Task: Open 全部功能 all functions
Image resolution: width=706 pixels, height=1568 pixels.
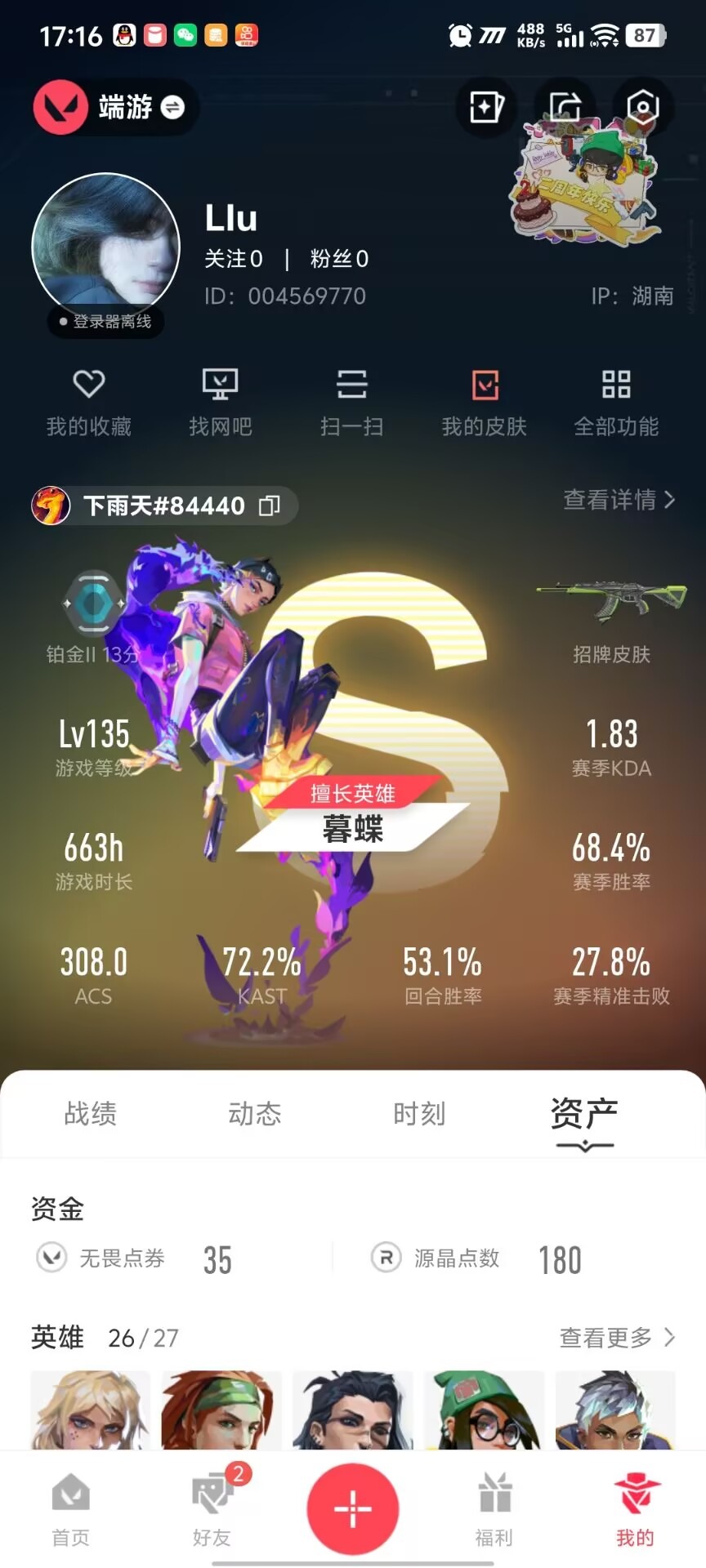Action: (x=616, y=402)
